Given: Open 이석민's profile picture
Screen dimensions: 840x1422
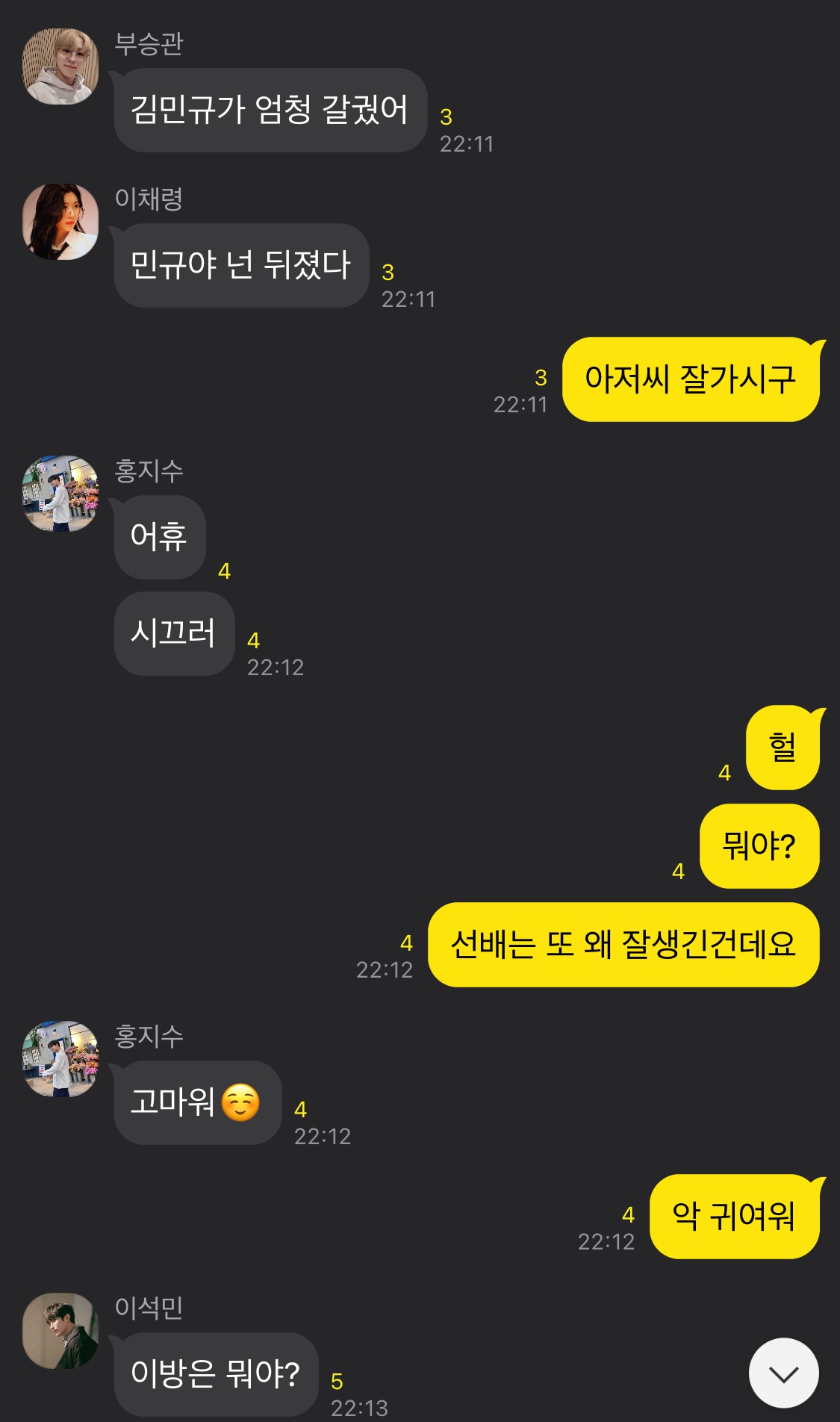Looking at the screenshot, I should [x=60, y=1331].
